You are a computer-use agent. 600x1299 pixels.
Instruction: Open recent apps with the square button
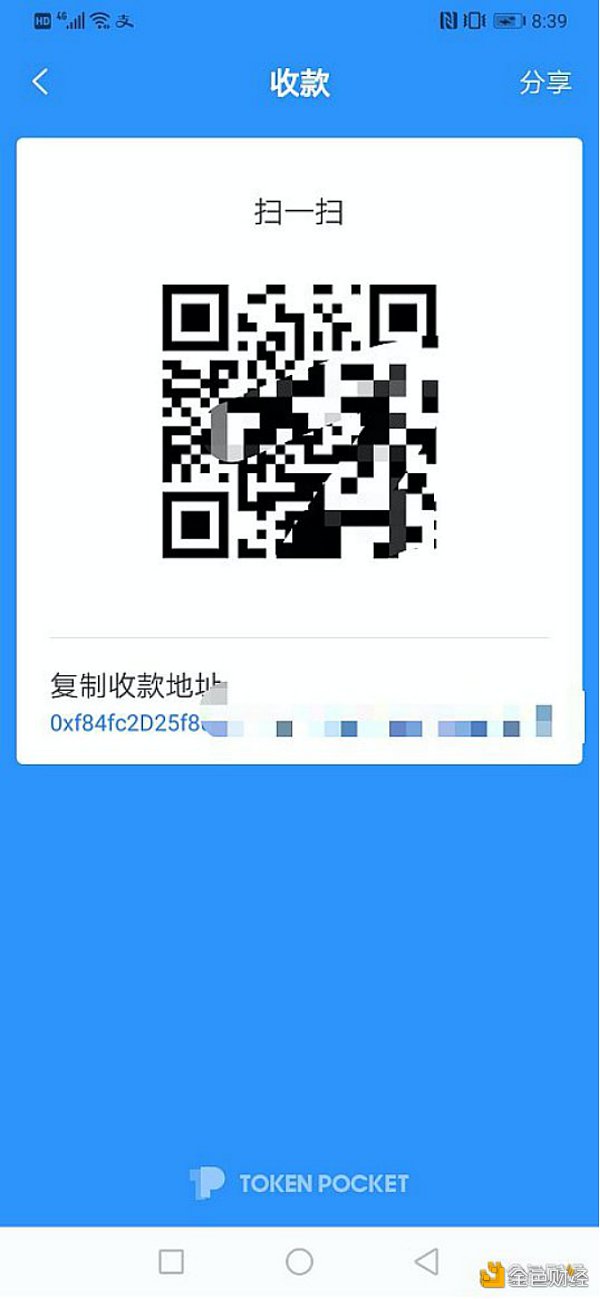(x=171, y=1261)
